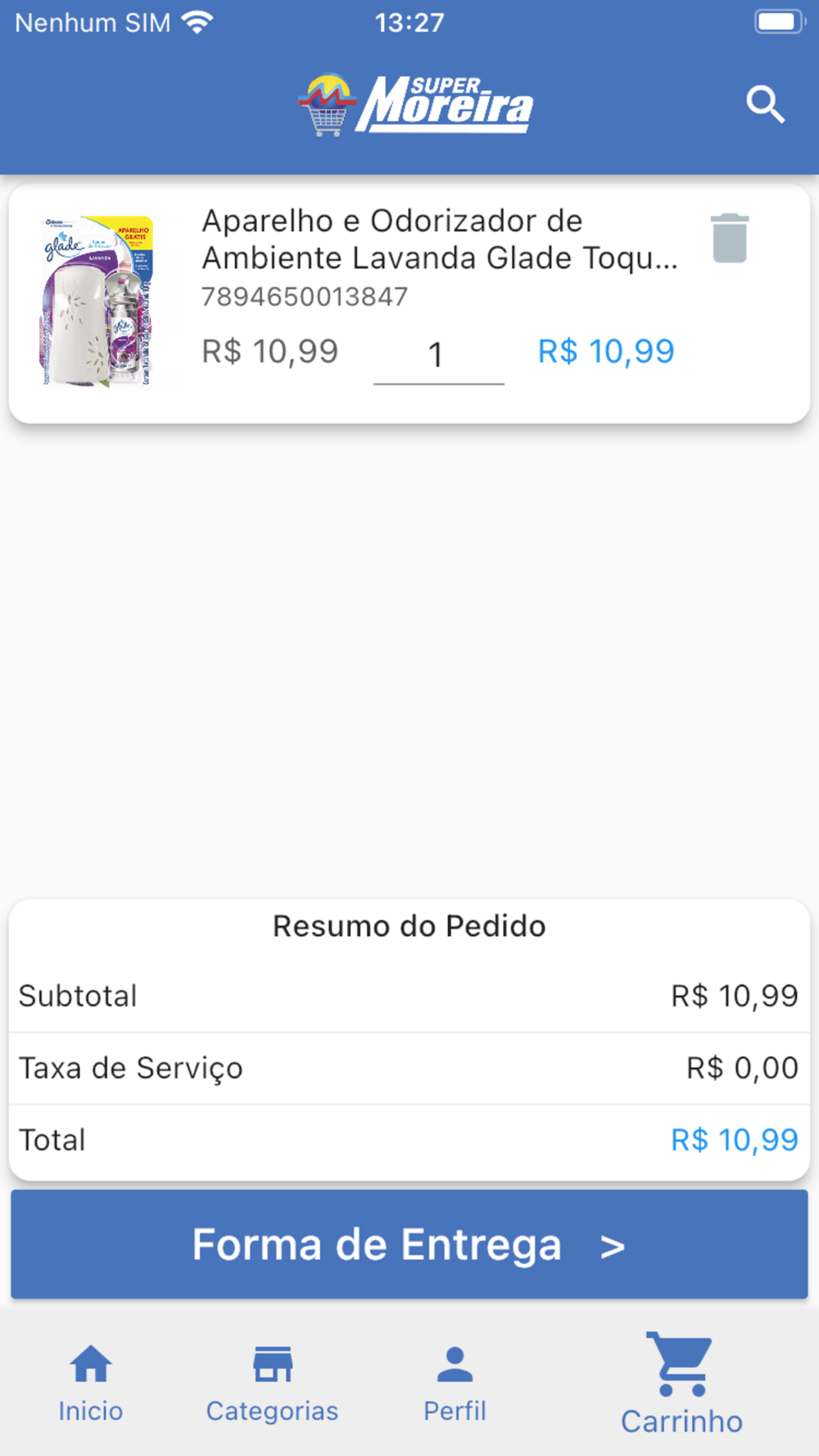
Task: Delete the Glade item from cart
Action: (x=729, y=238)
